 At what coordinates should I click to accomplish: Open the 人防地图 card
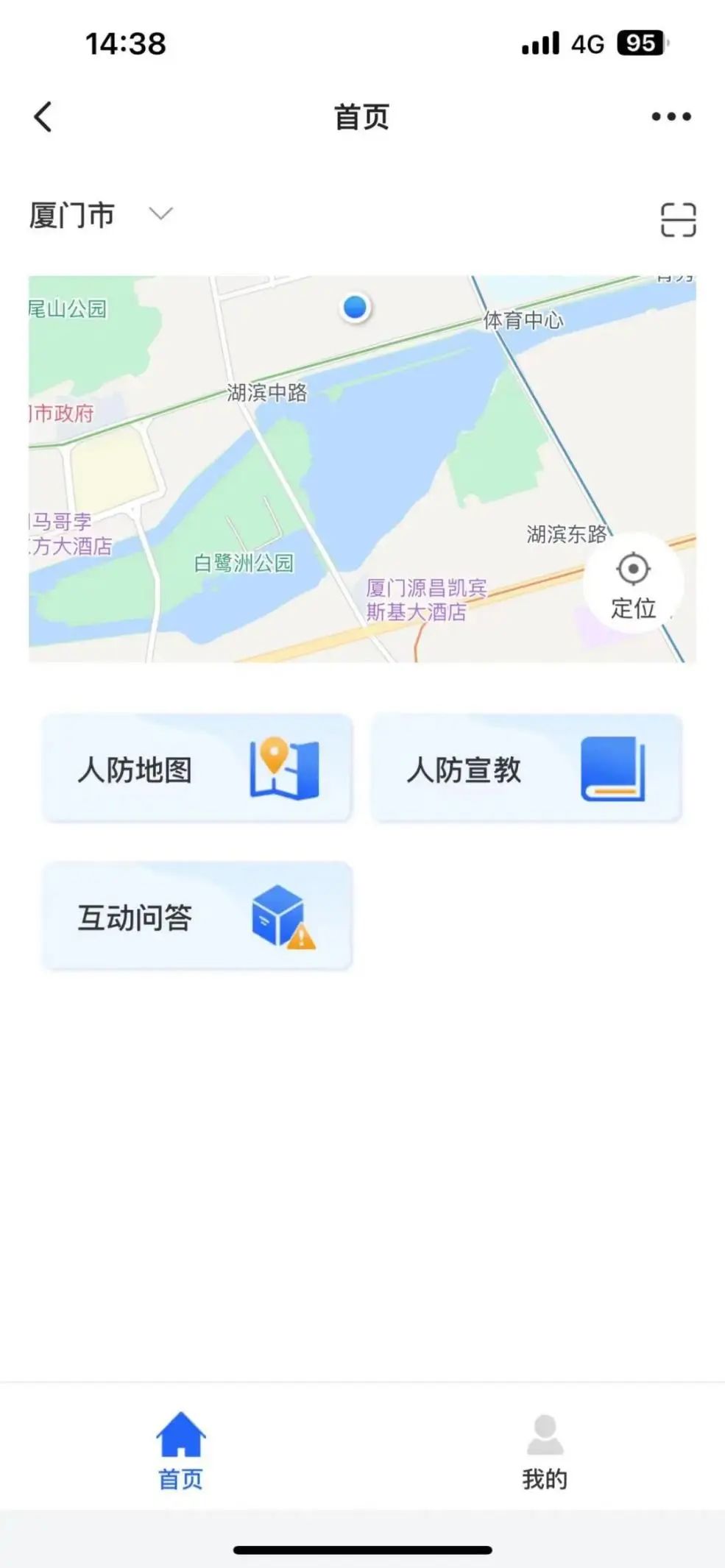pos(197,769)
